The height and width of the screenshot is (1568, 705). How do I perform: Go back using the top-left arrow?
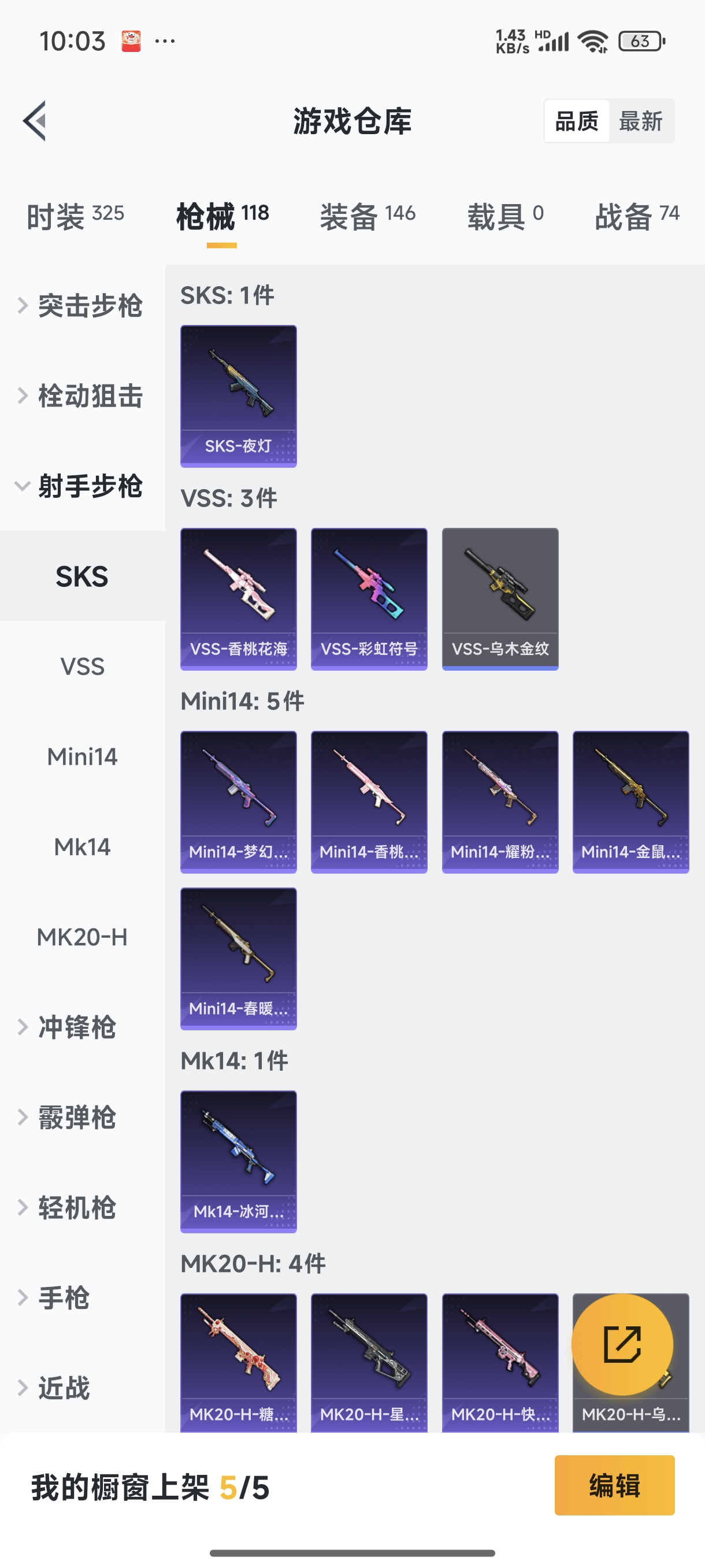[35, 120]
